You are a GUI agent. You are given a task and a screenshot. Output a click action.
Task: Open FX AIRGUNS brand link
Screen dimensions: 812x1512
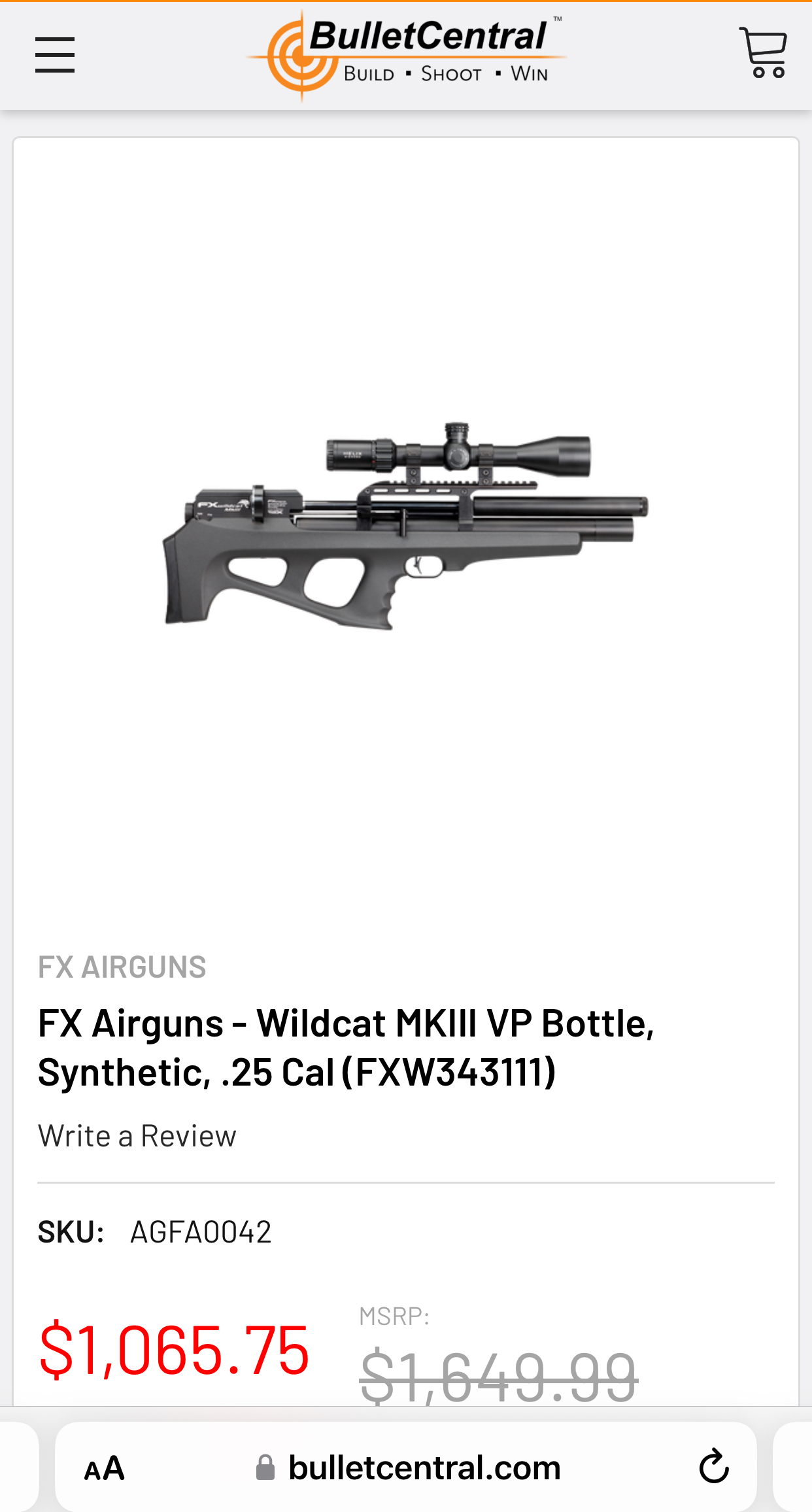[122, 967]
